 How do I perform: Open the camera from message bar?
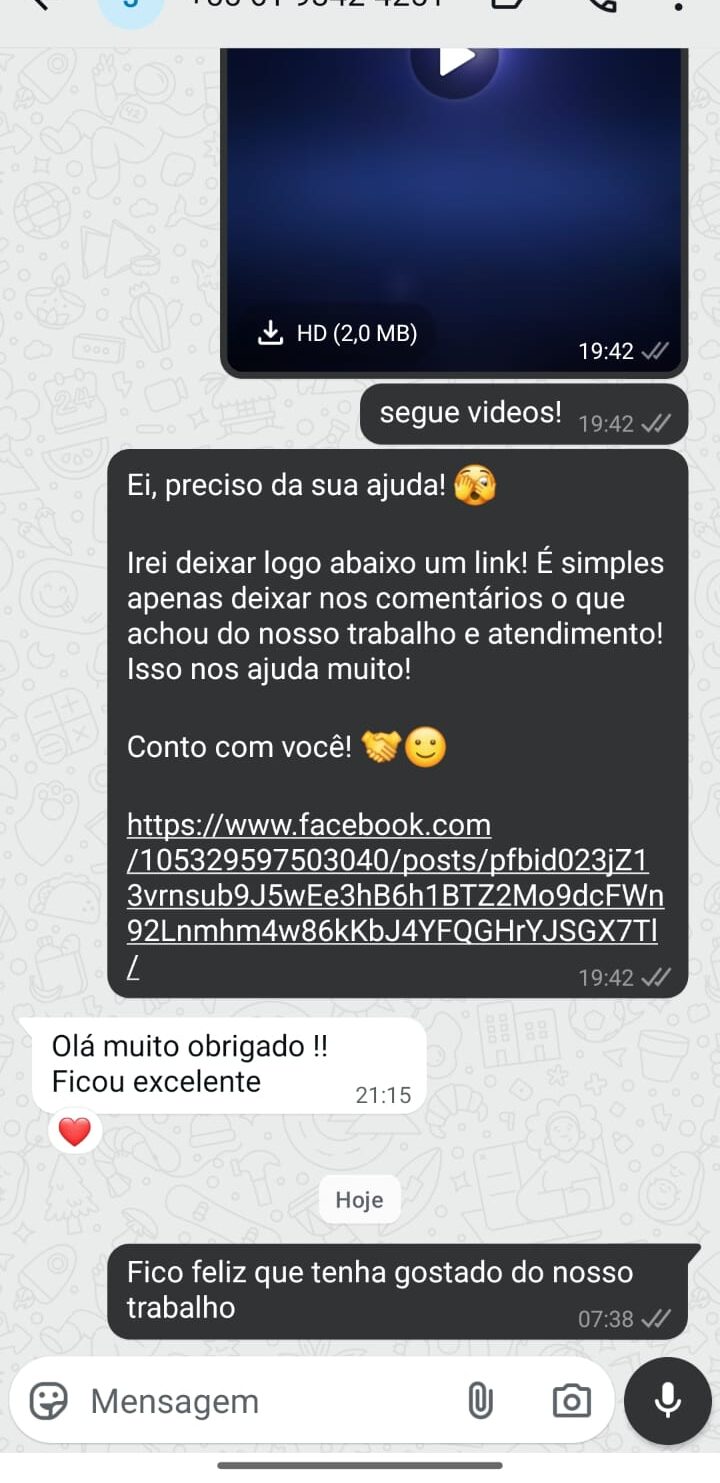click(571, 1401)
